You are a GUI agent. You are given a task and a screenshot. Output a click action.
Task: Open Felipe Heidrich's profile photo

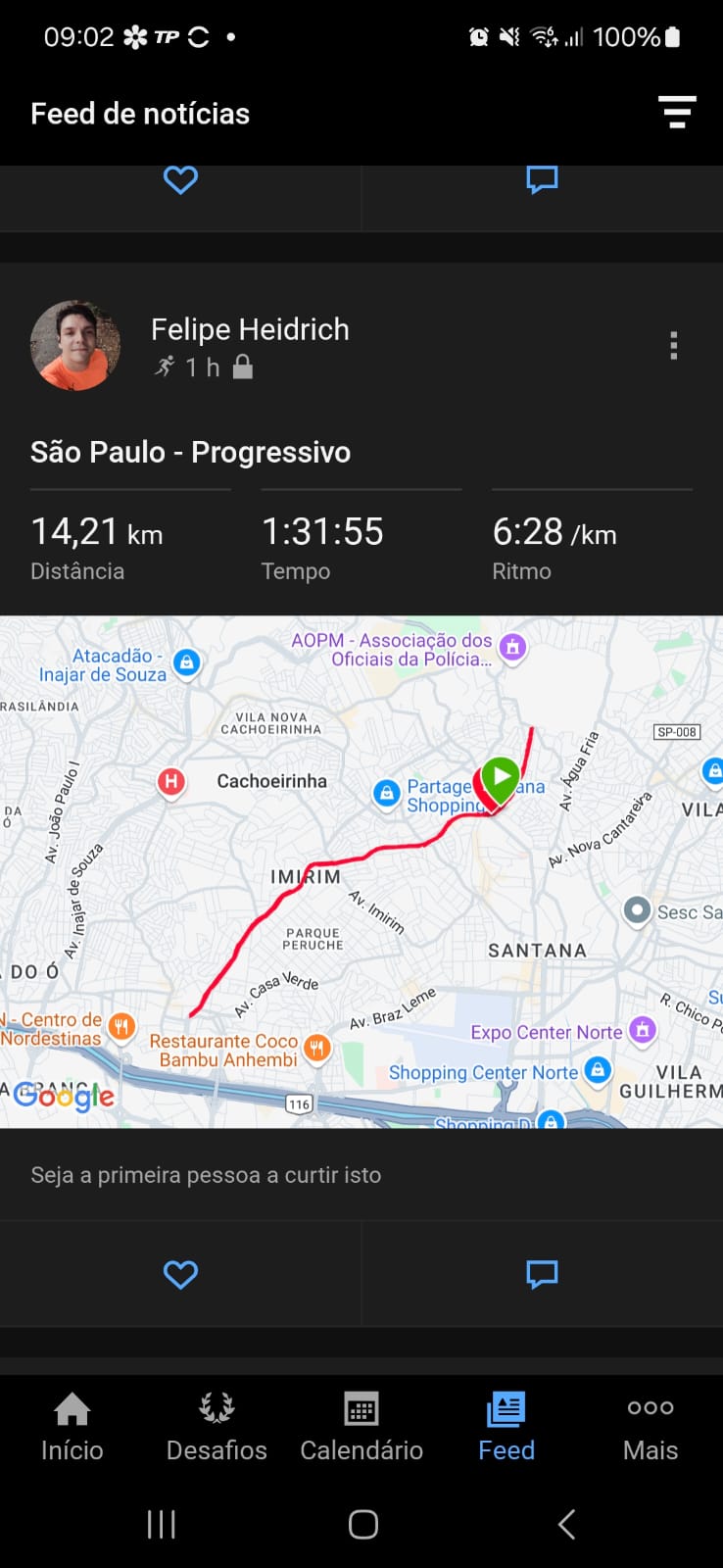75,345
